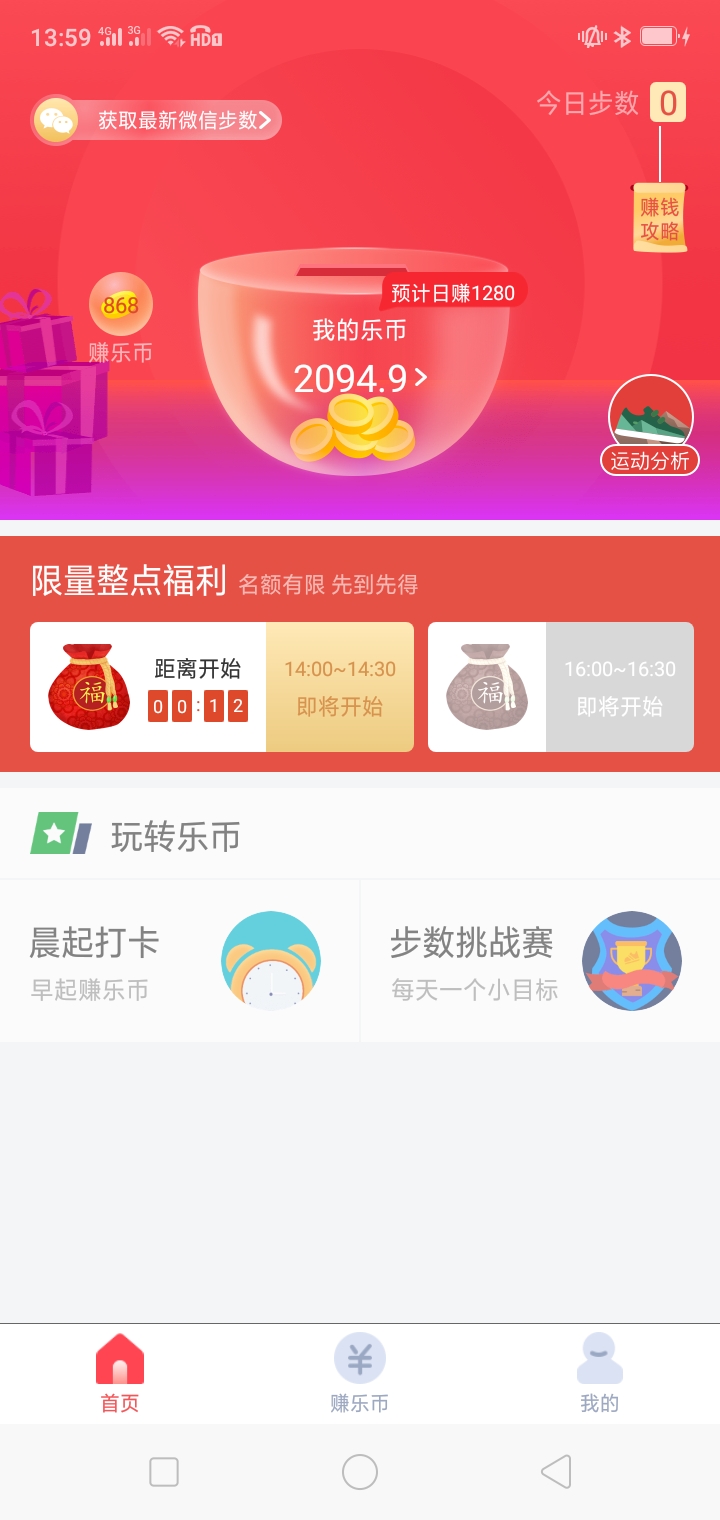This screenshot has height=1520, width=720.
Task: Collect the 868 赚乐币 bubble
Action: 121,305
